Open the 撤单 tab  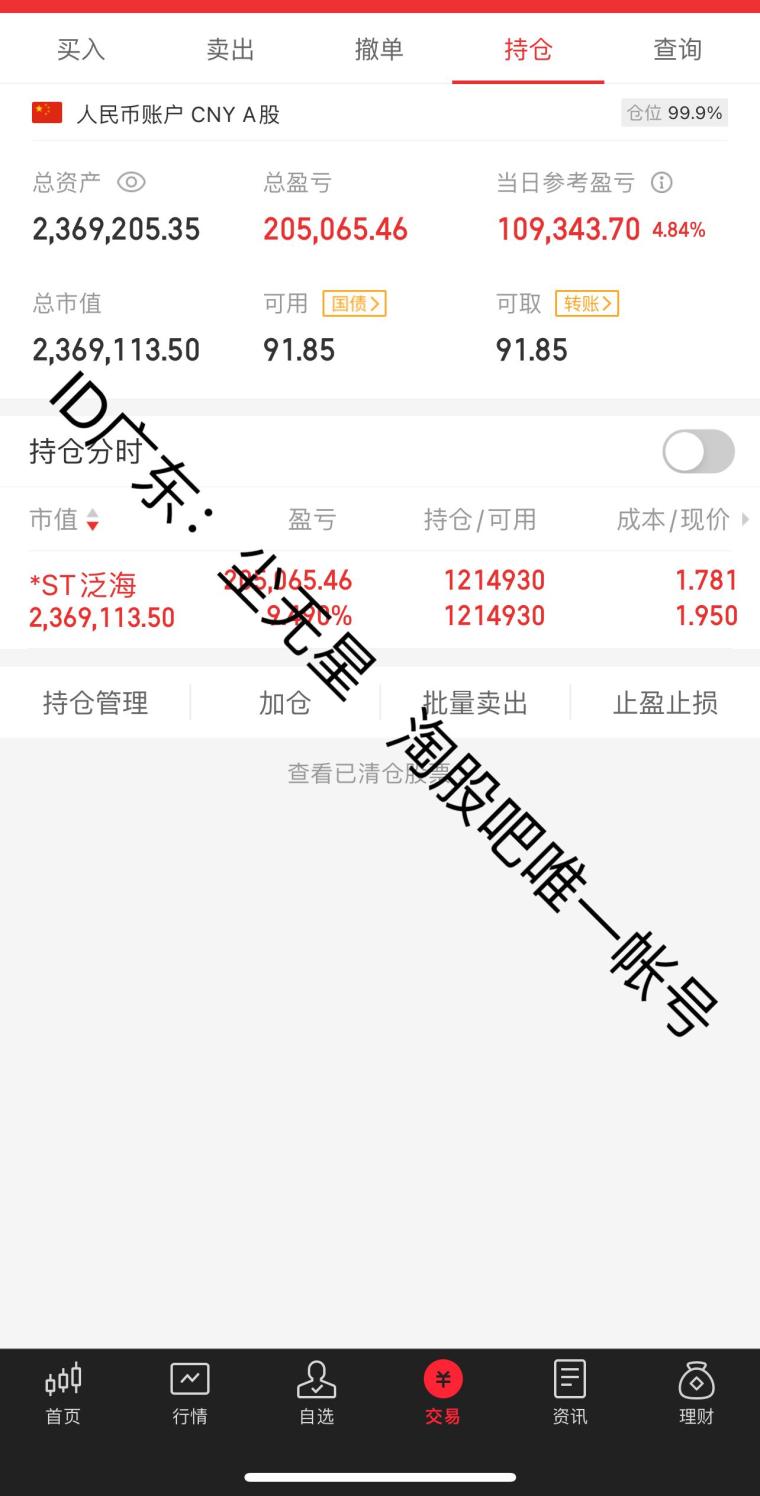coord(379,50)
